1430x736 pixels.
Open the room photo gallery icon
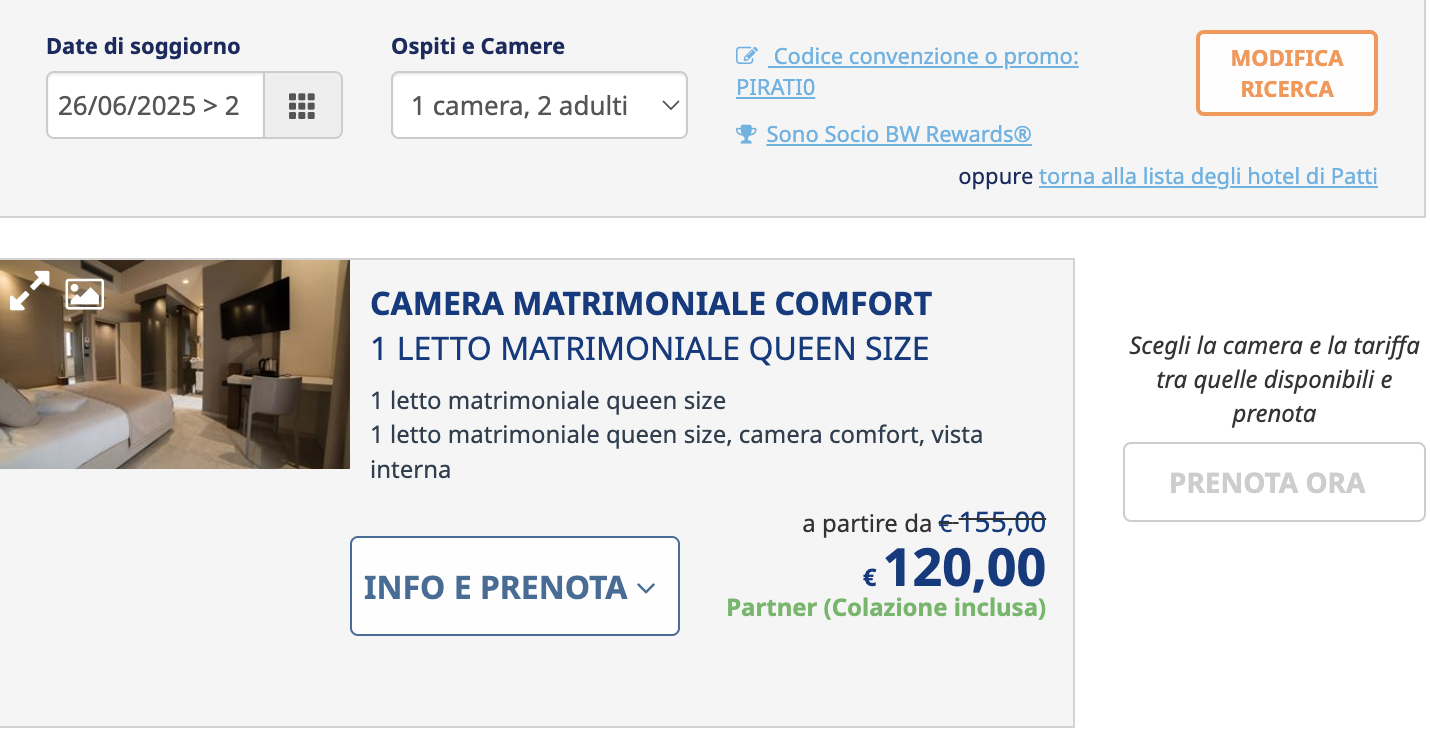tap(85, 293)
